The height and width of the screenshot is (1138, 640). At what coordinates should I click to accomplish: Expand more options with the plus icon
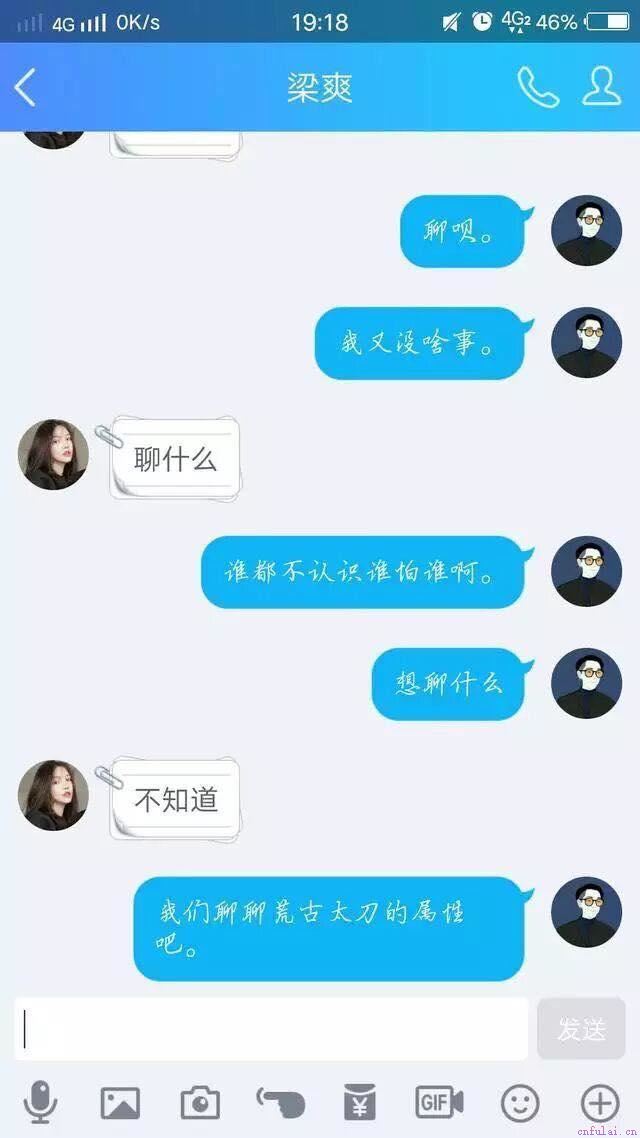click(600, 1104)
